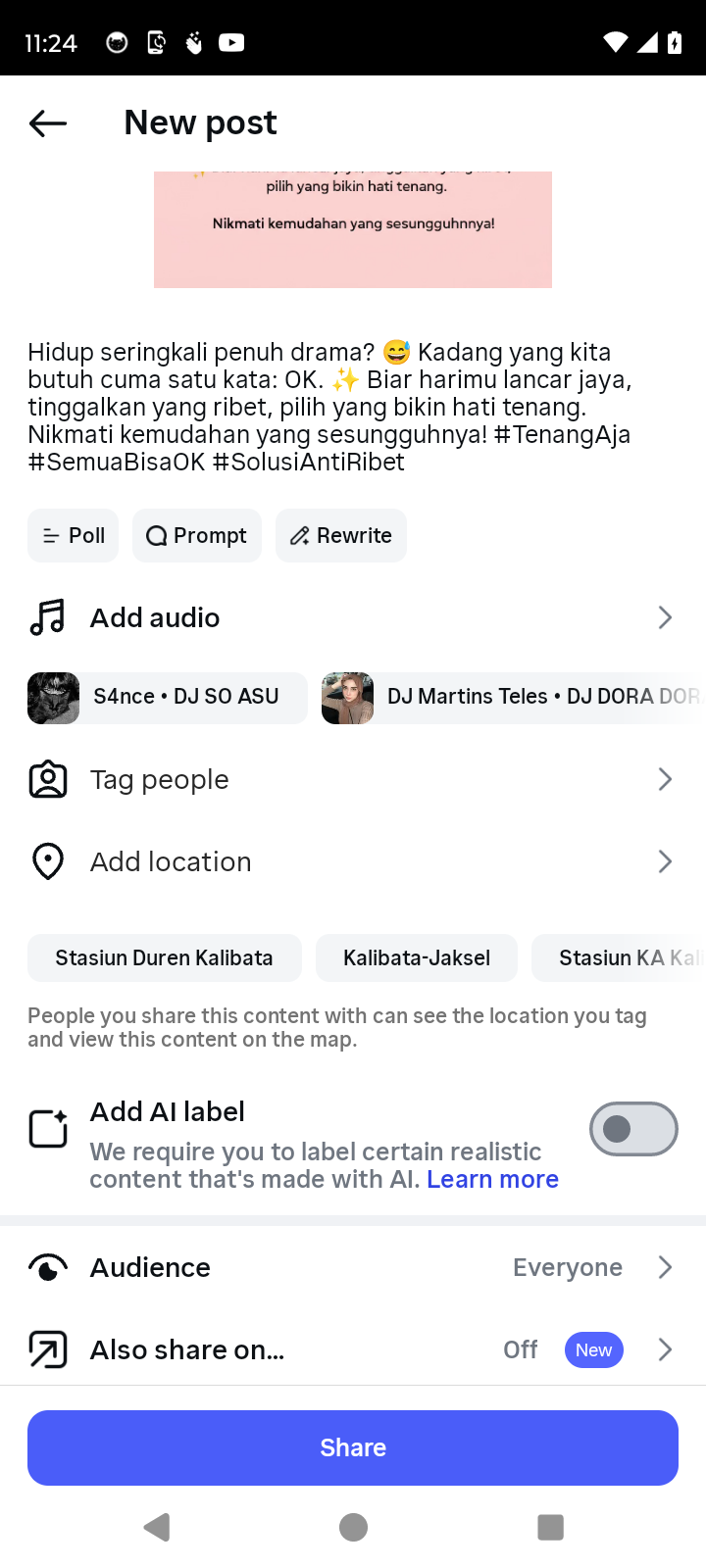The height and width of the screenshot is (1568, 706).
Task: Open Add location
Action: (x=353, y=862)
